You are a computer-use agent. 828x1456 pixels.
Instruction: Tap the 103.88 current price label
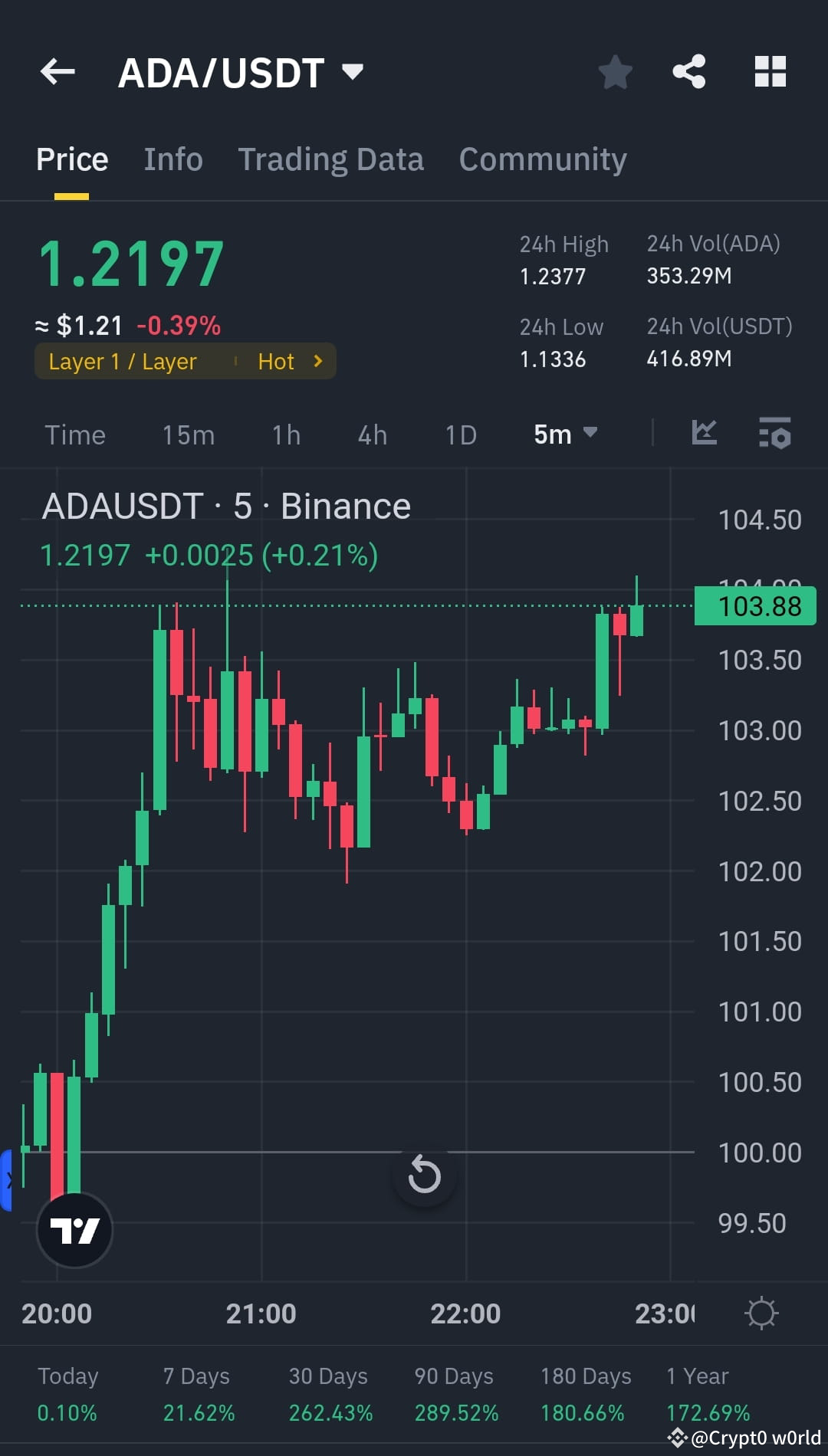(754, 605)
